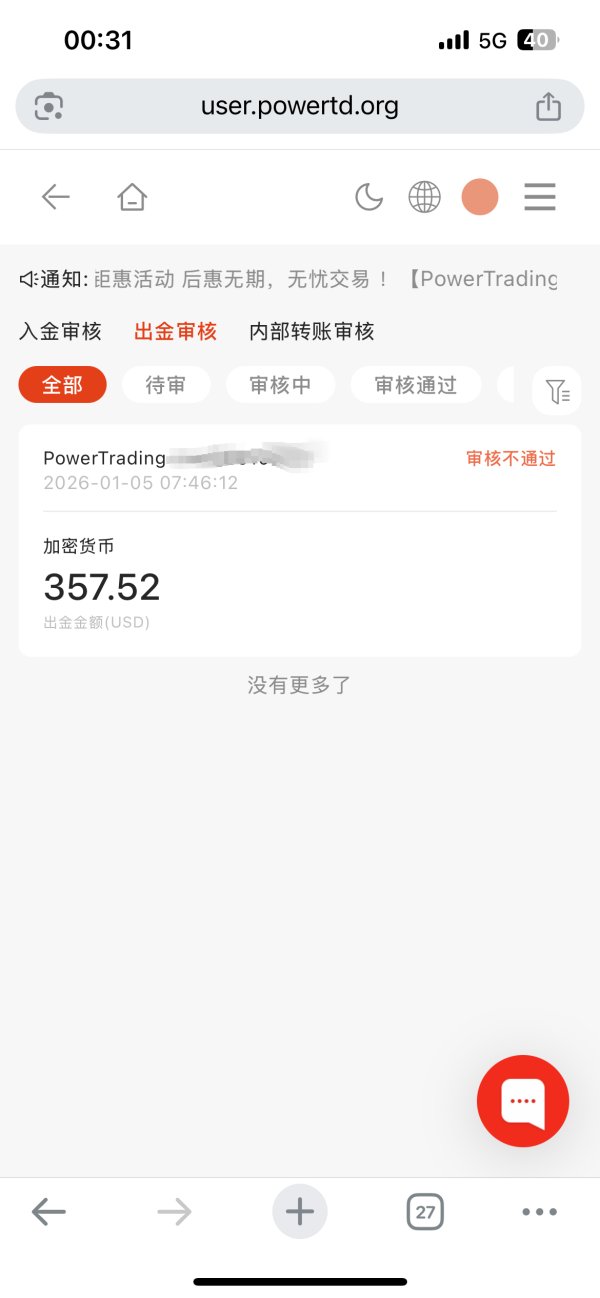
Task: Open the orange profile avatar
Action: (x=480, y=197)
